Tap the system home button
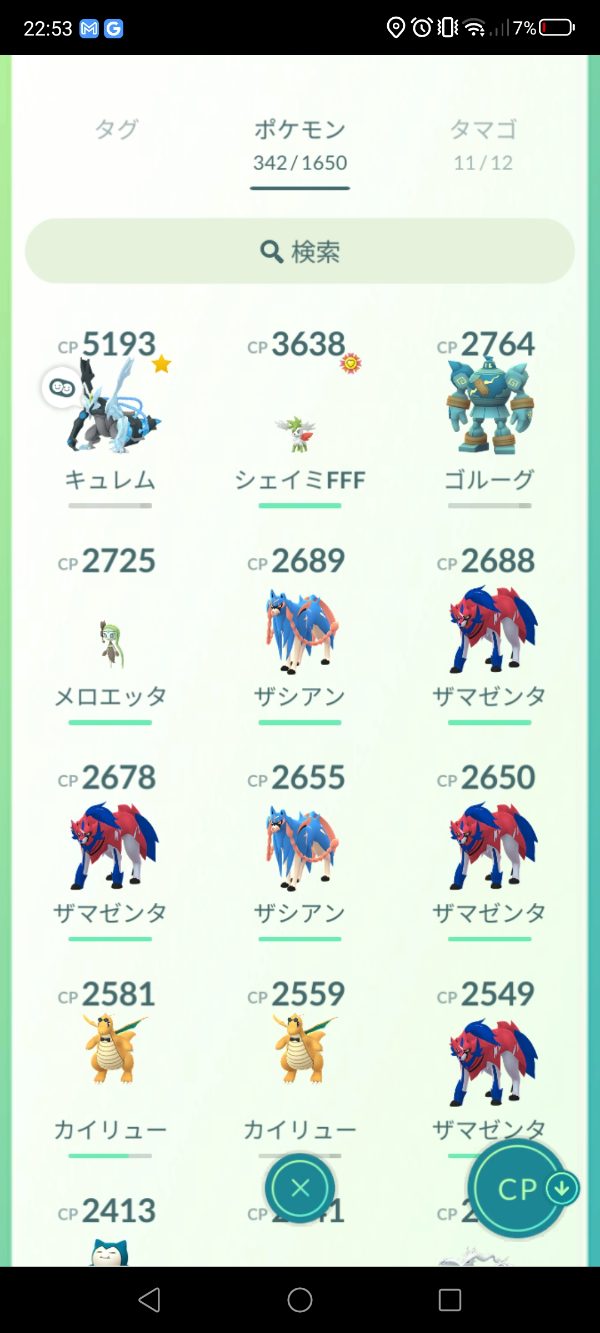The height and width of the screenshot is (1333, 600). tap(300, 1299)
